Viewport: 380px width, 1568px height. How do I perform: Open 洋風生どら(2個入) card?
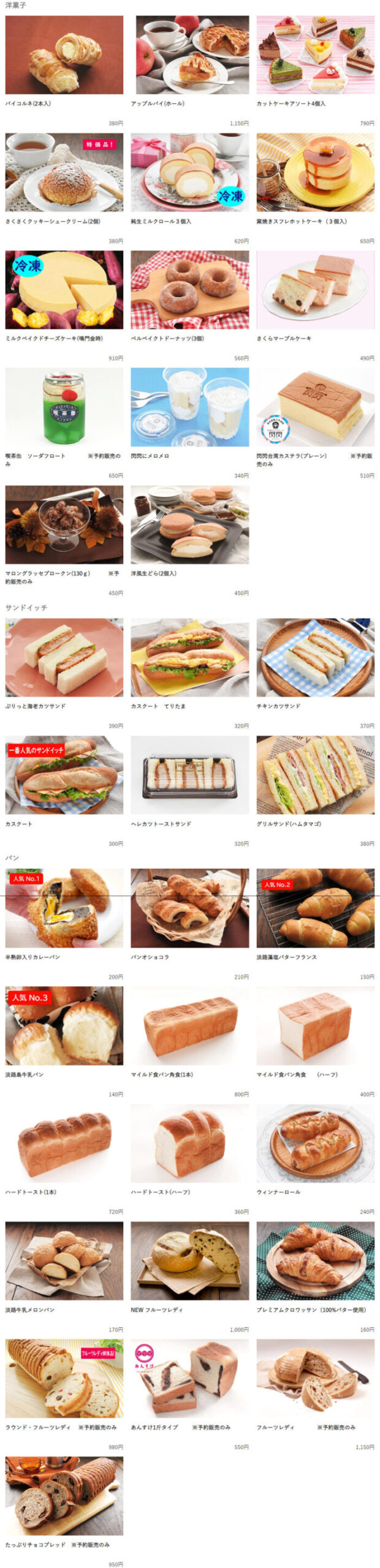(189, 525)
